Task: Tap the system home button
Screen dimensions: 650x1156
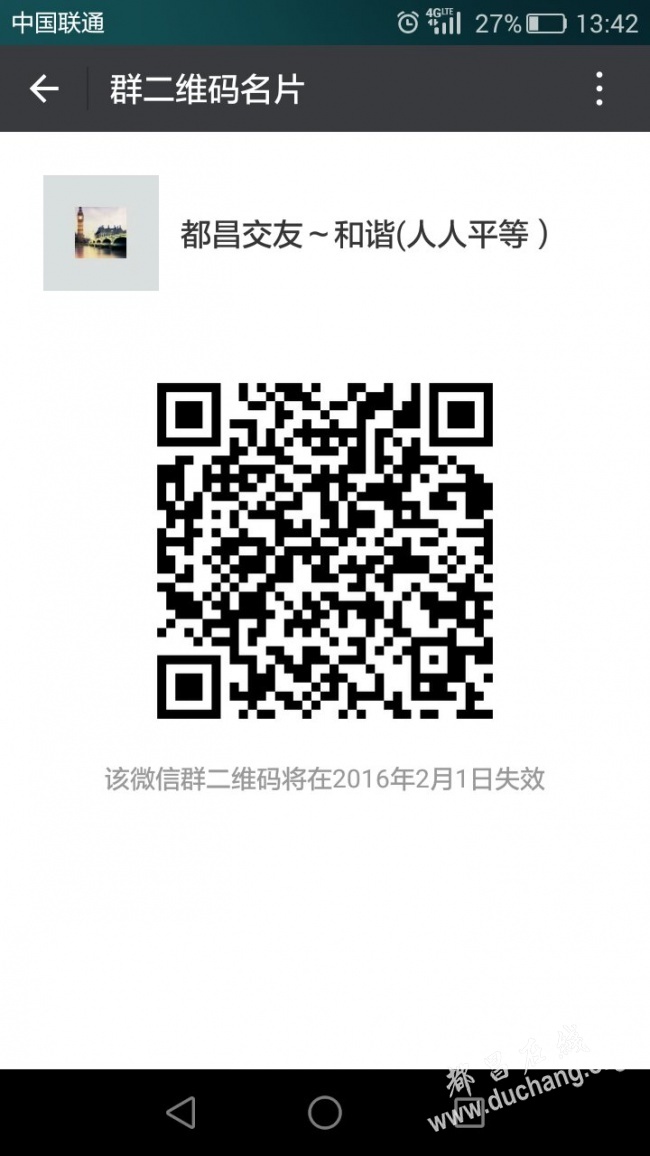Action: click(325, 1112)
